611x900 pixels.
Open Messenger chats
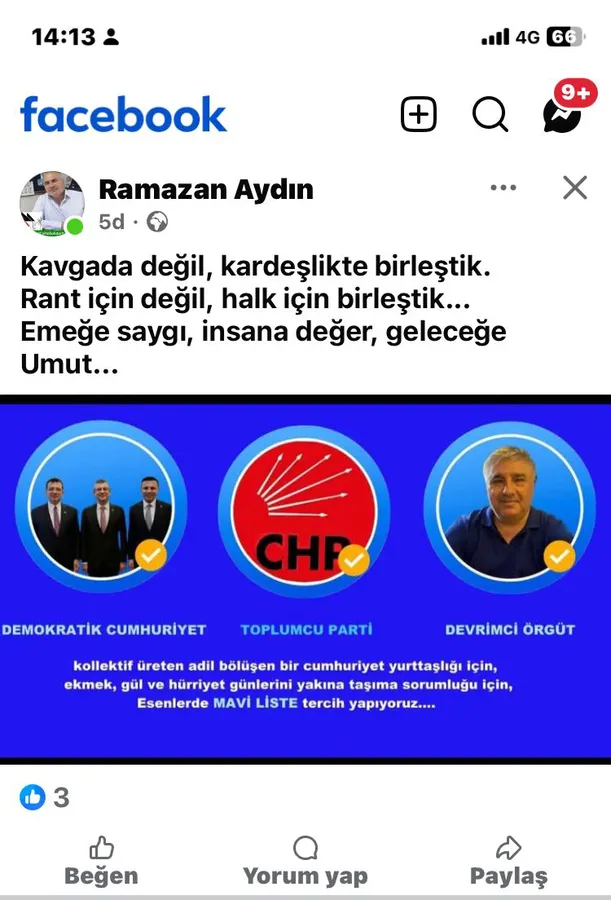click(562, 113)
